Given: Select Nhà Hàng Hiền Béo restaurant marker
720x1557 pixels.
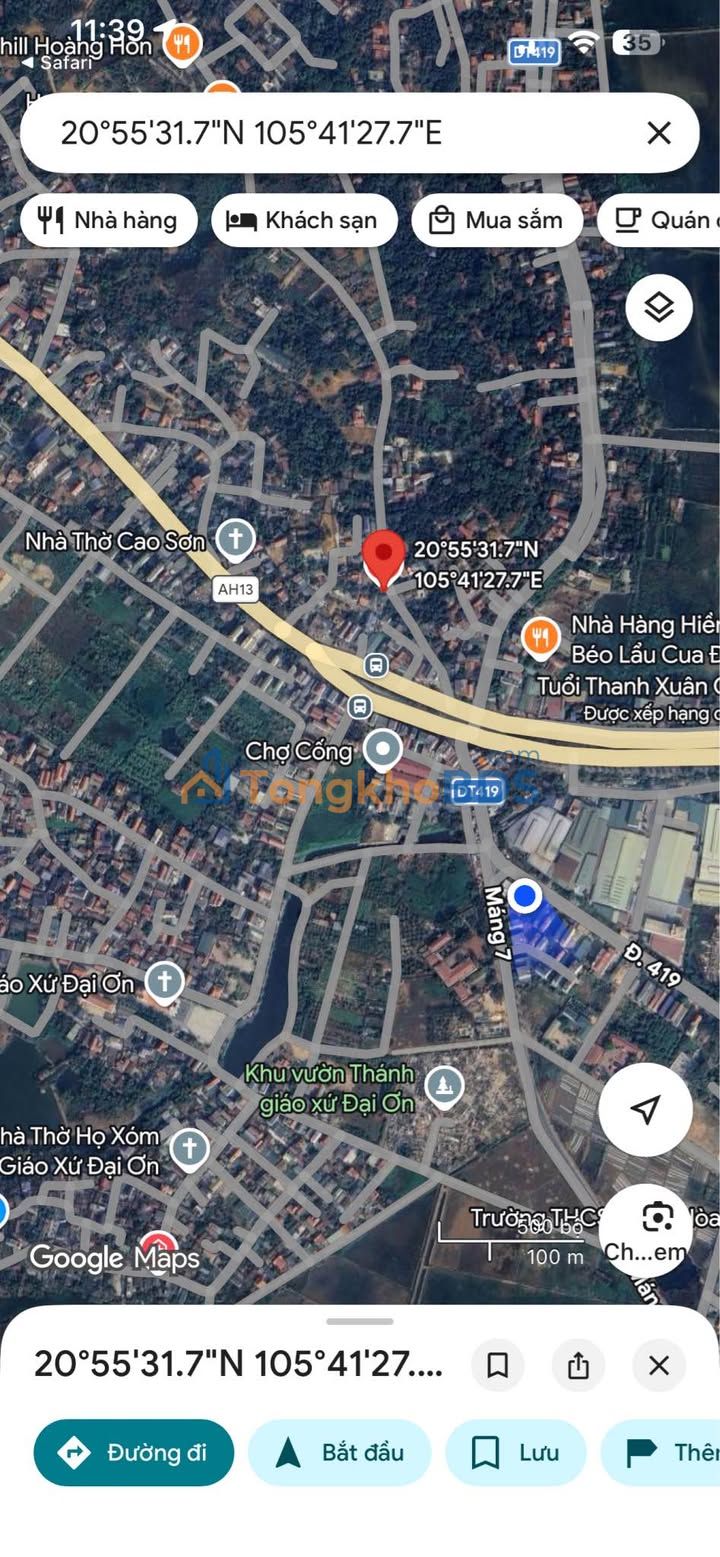Looking at the screenshot, I should (x=540, y=637).
